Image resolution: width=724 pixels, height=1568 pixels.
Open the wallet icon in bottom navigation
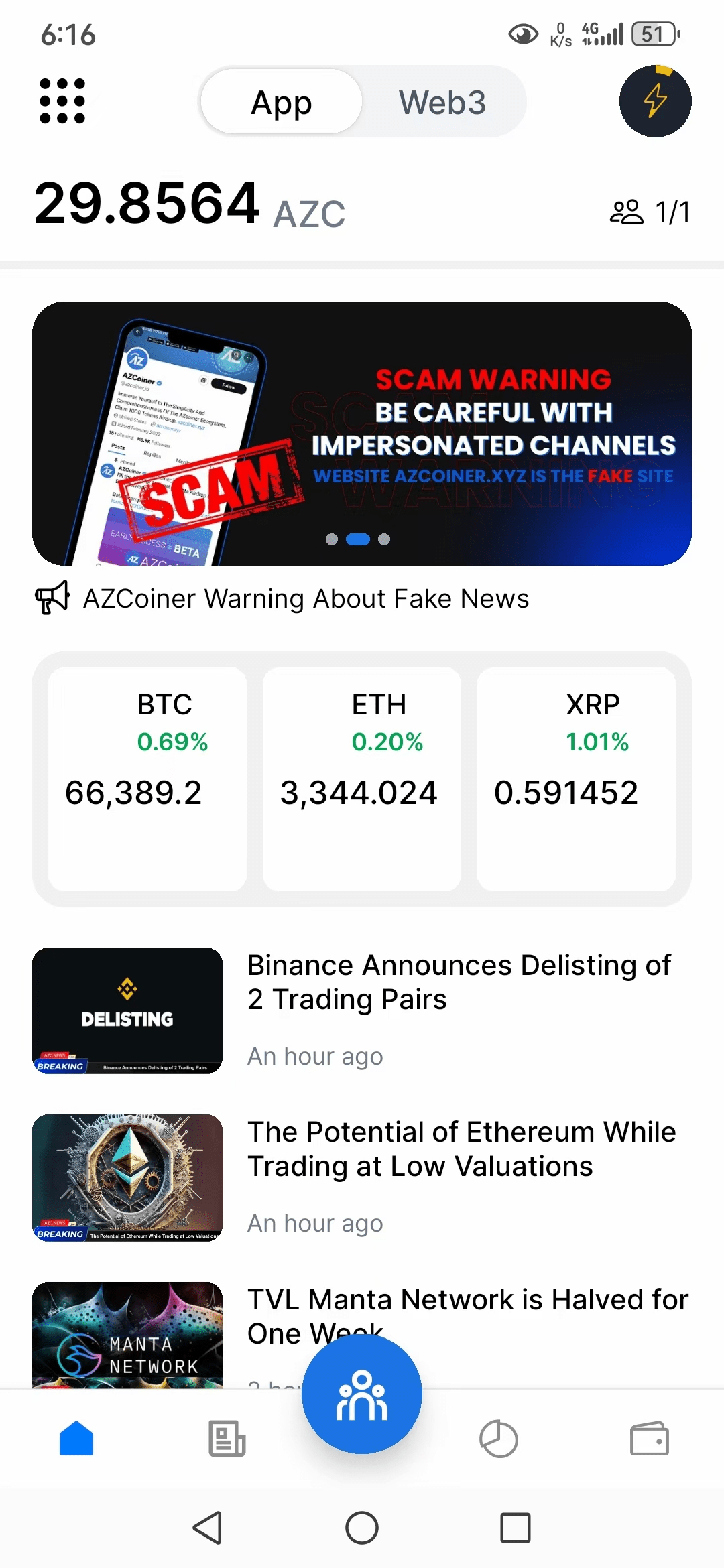coord(649,1438)
